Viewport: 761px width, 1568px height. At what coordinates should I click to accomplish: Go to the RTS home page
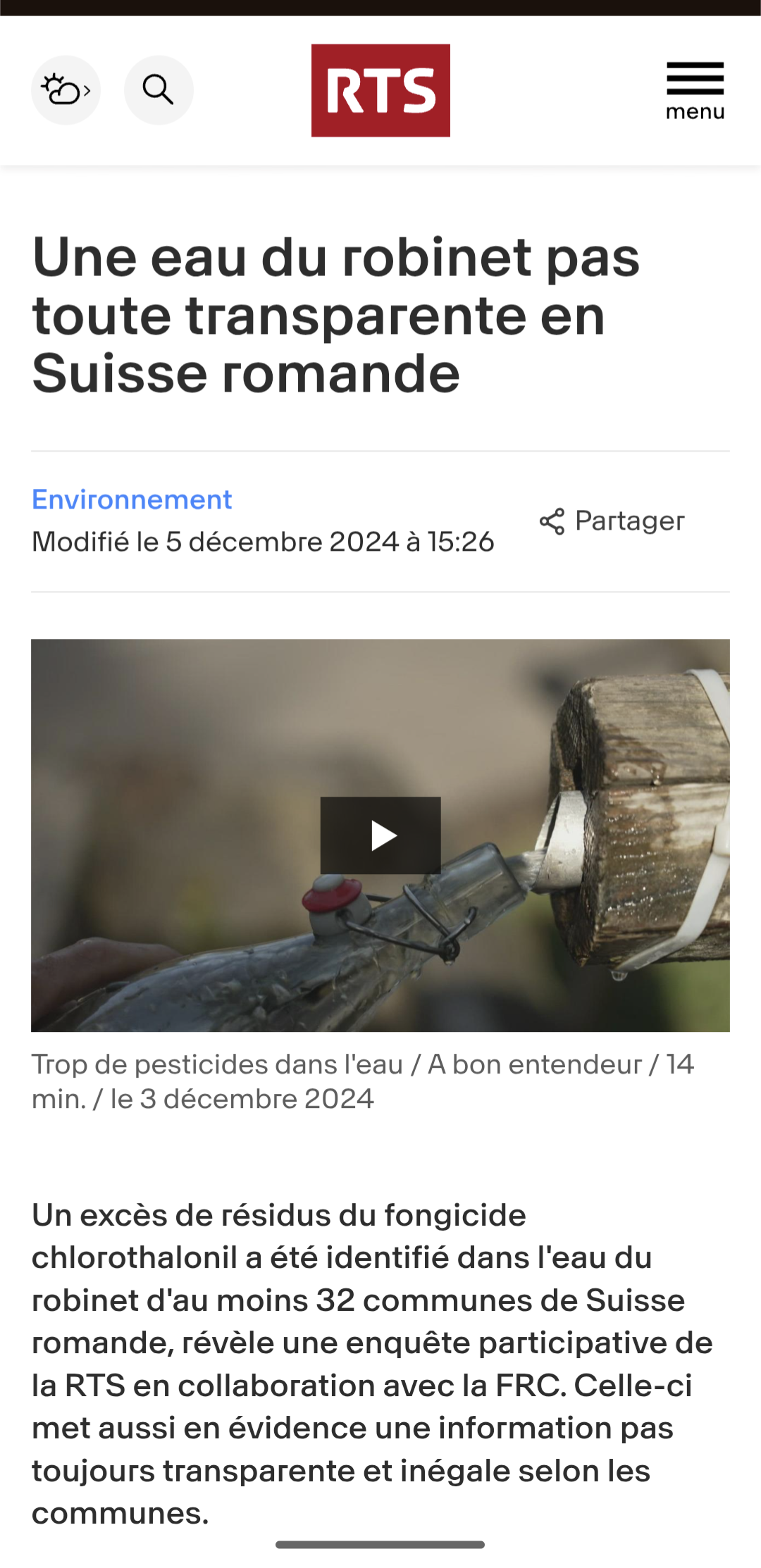tap(380, 90)
